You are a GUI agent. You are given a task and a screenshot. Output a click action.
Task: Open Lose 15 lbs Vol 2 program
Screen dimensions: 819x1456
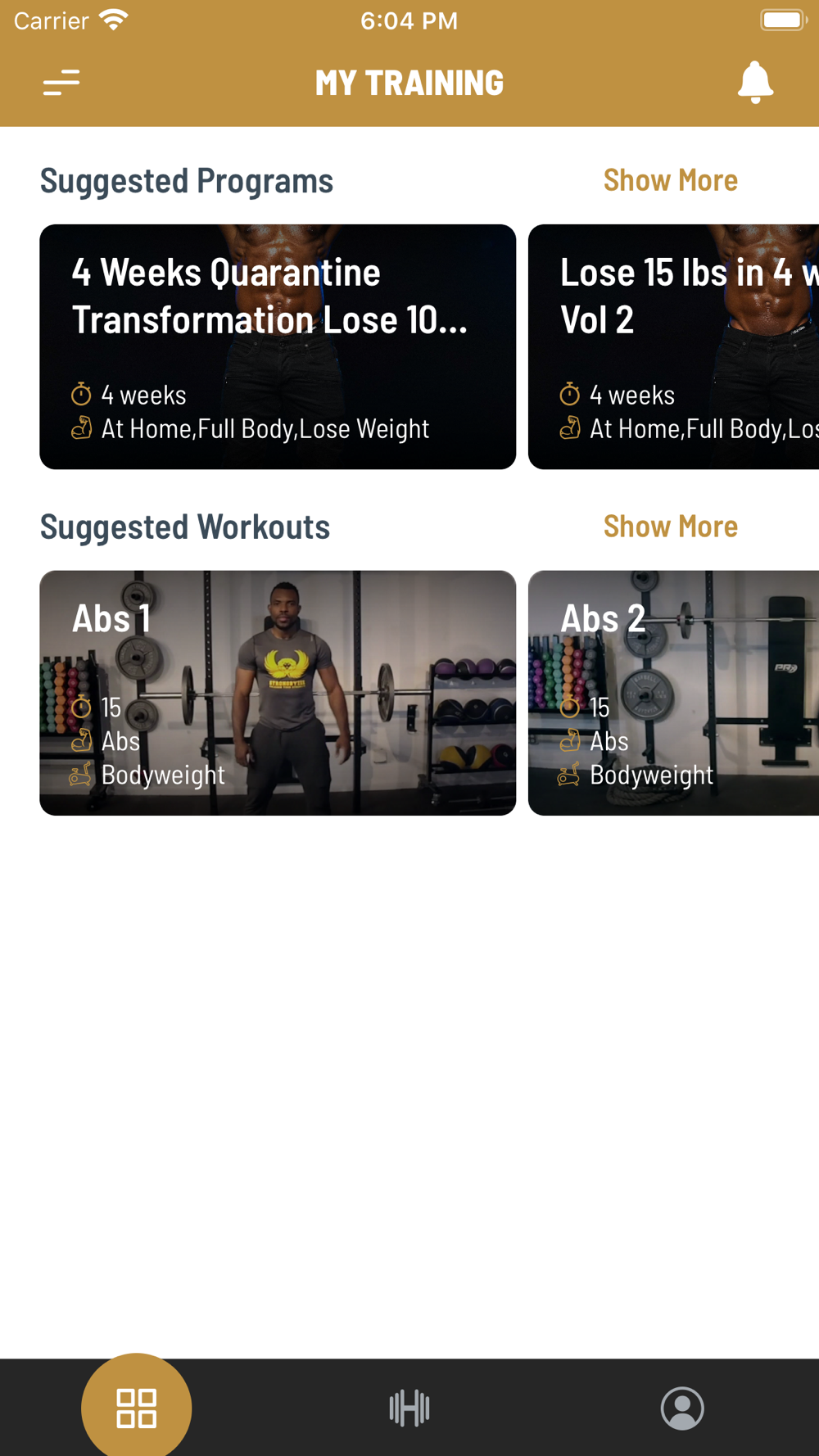click(x=673, y=346)
